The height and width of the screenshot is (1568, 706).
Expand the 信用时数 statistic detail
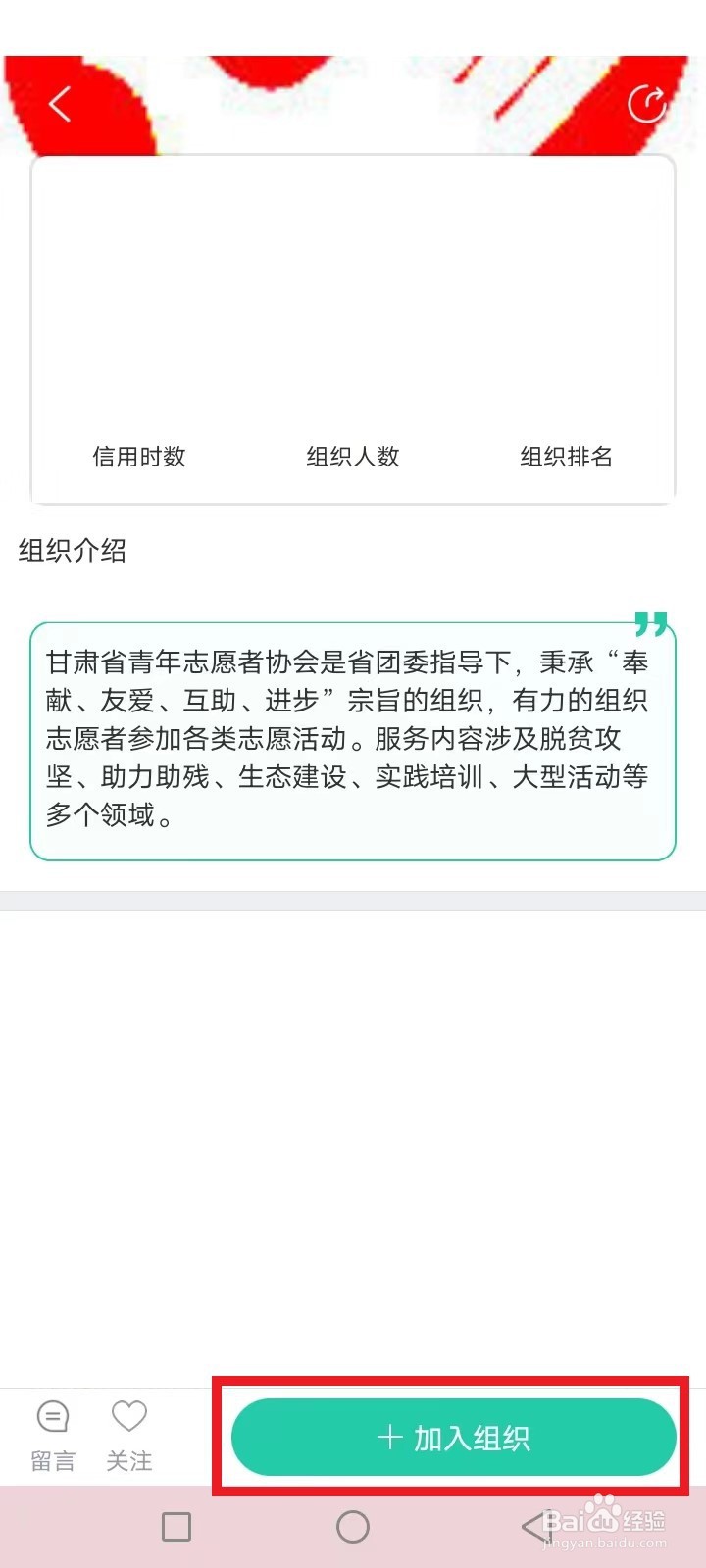pyautogui.click(x=137, y=457)
